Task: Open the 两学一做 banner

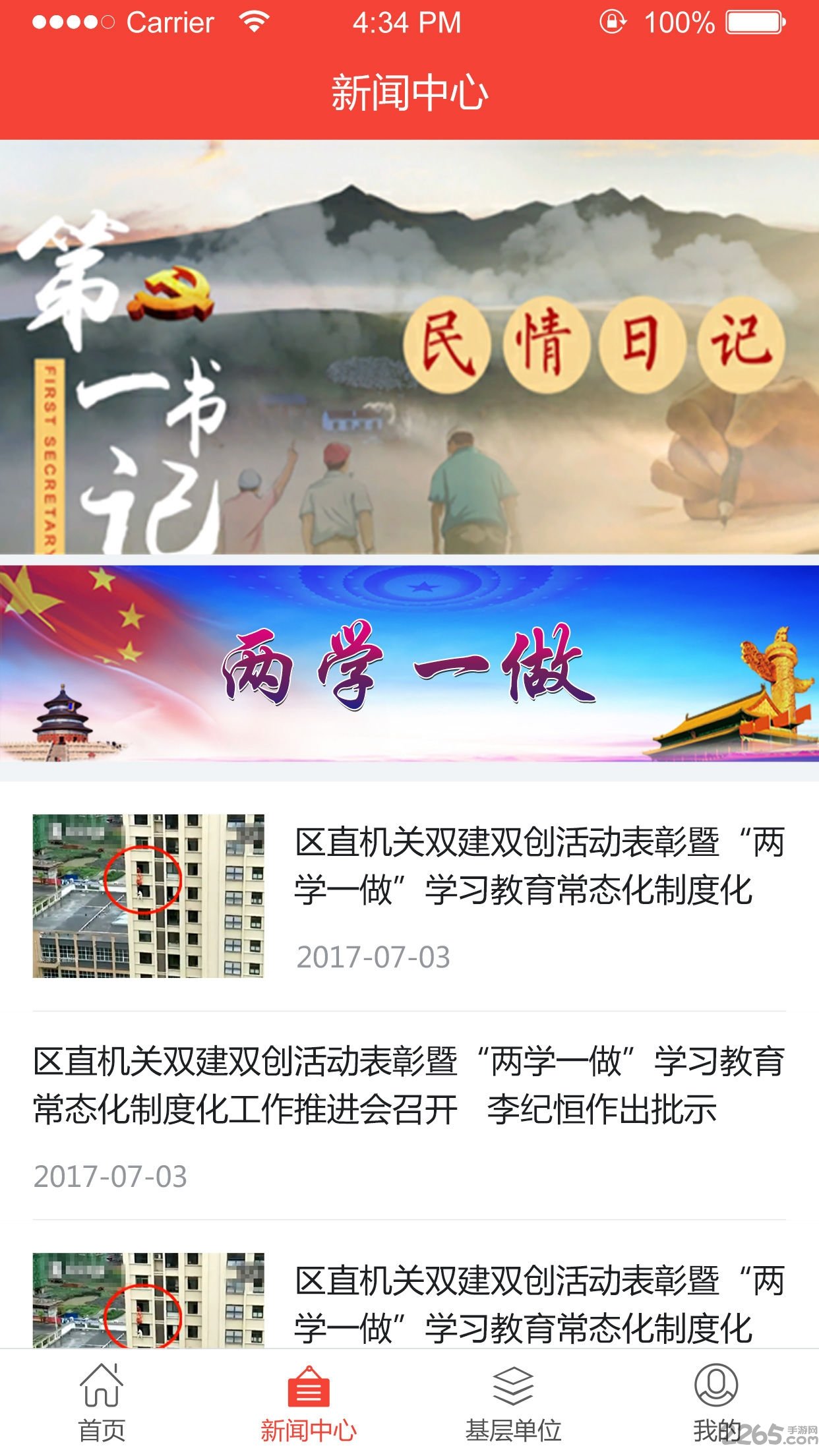Action: [x=409, y=663]
